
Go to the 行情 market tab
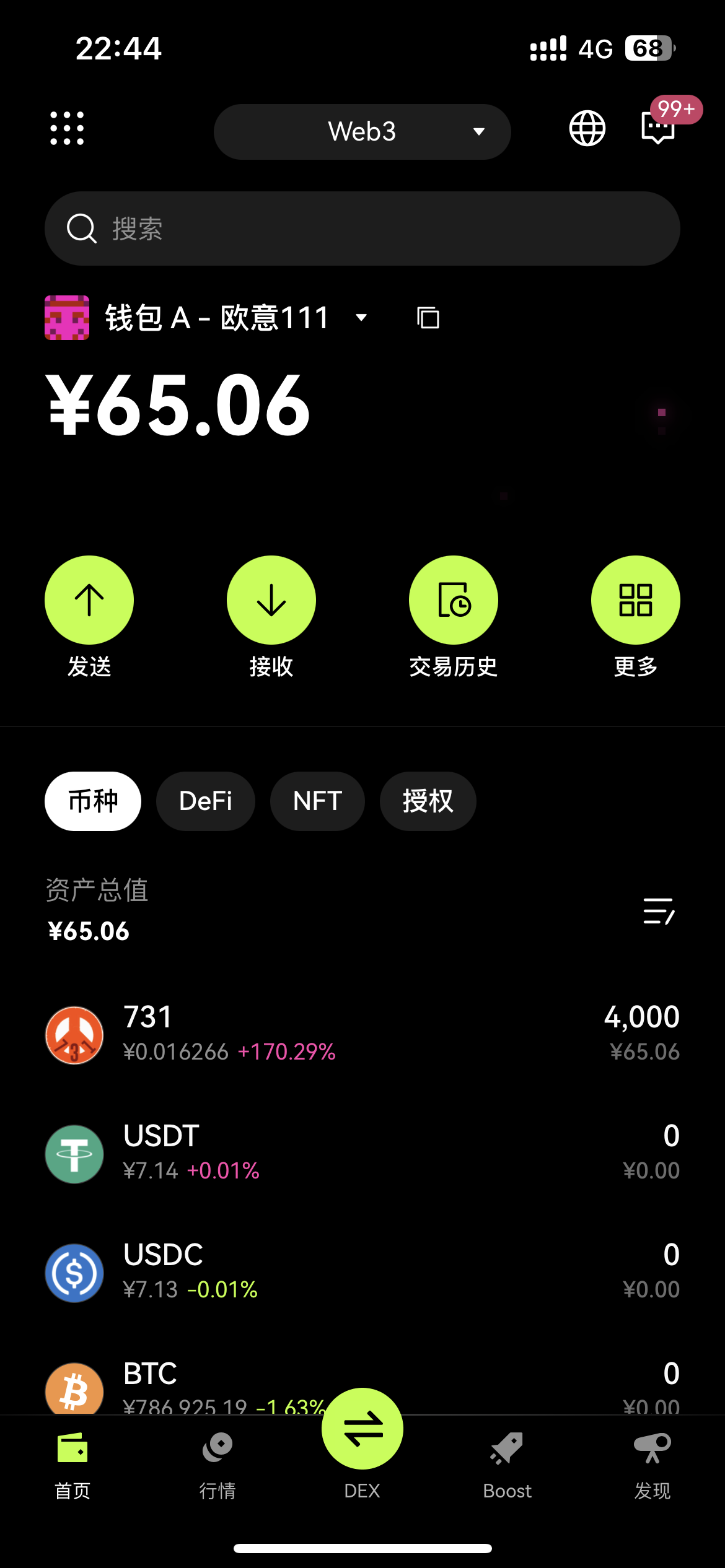point(217,1466)
